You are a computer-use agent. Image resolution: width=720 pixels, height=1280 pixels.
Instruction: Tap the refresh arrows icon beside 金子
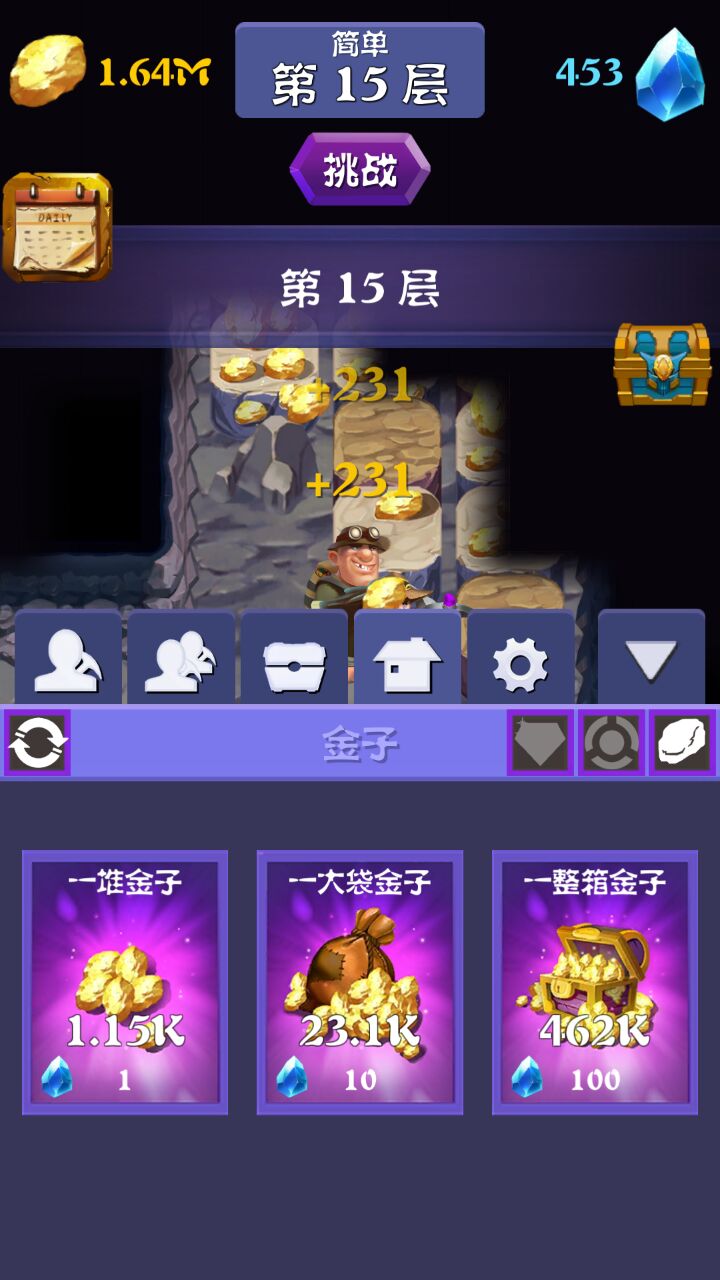(x=38, y=743)
